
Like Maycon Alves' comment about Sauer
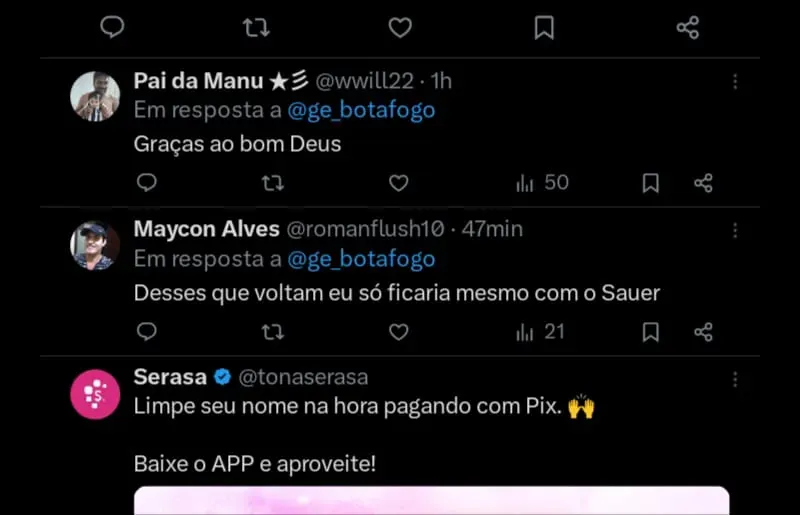pos(398,331)
